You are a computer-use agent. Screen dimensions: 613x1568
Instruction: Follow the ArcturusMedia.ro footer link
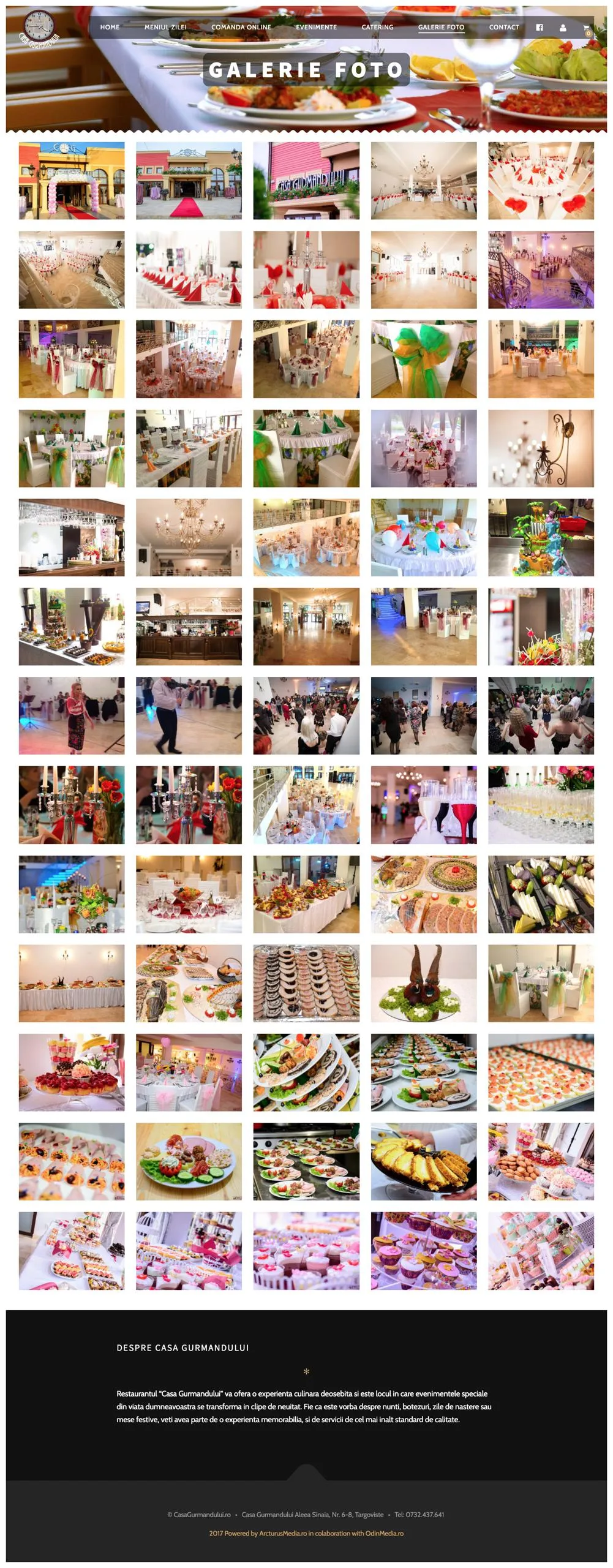[283, 1533]
